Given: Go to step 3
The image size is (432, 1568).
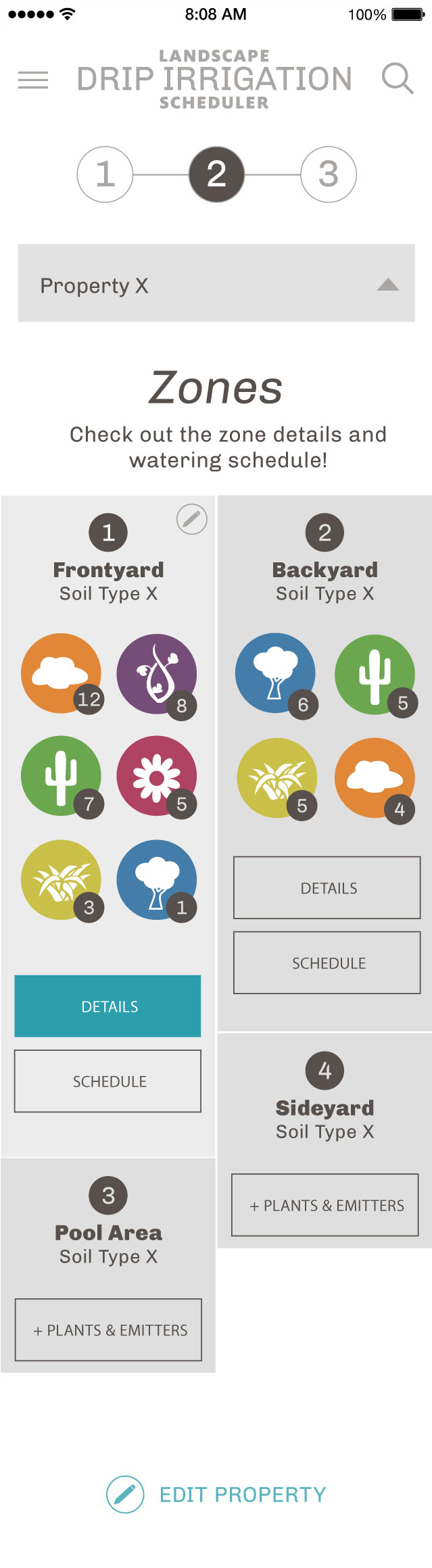Looking at the screenshot, I should pyautogui.click(x=328, y=174).
